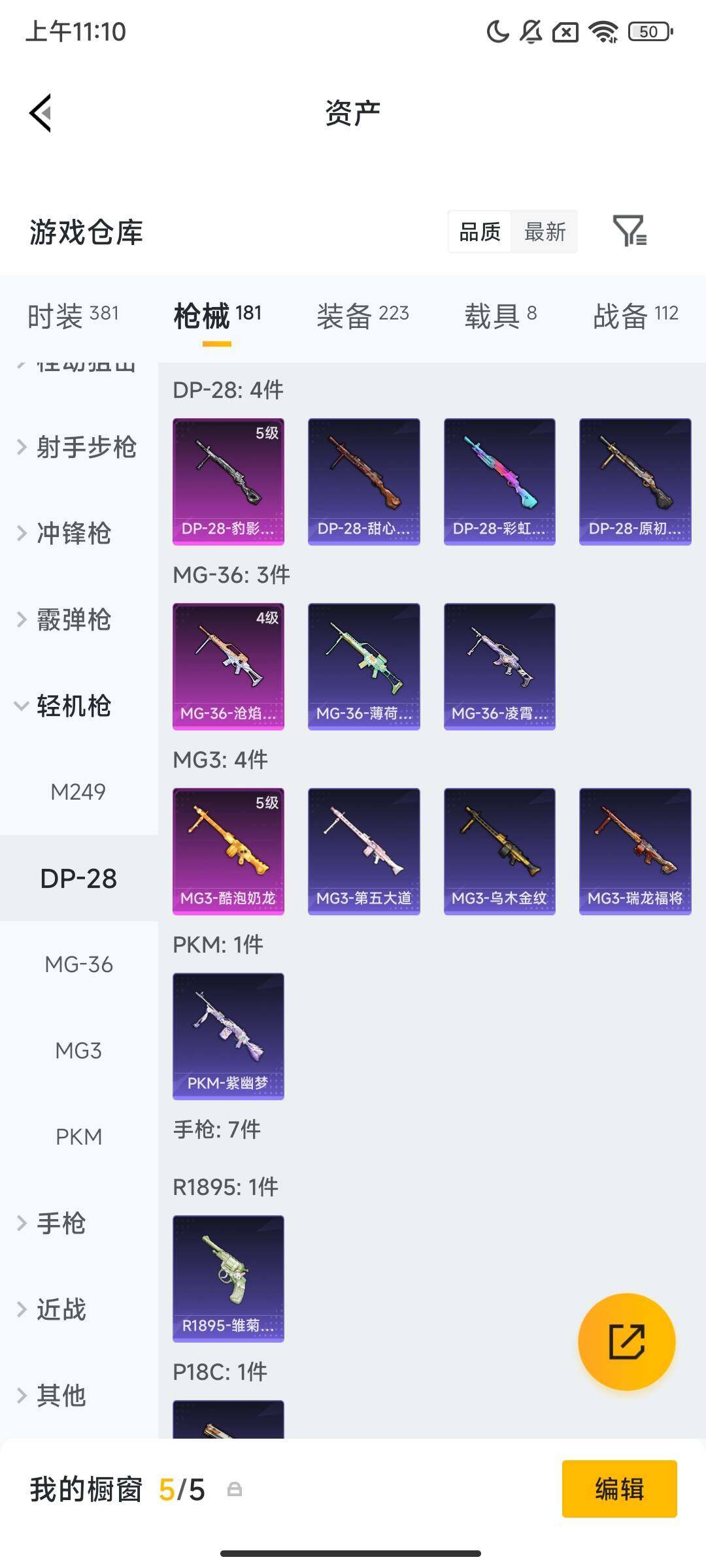Expand the 冲锋枪 category

point(72,534)
